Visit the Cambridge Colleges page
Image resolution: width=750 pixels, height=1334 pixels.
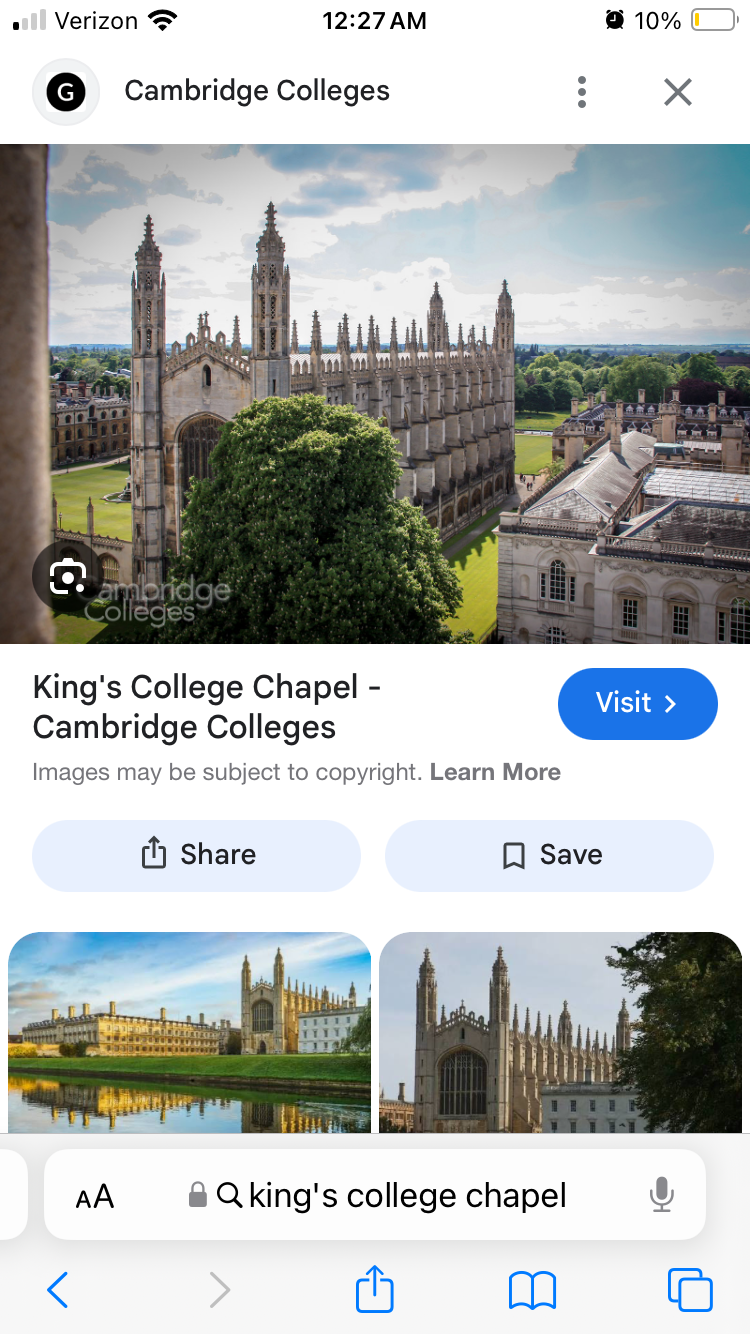[x=637, y=703]
